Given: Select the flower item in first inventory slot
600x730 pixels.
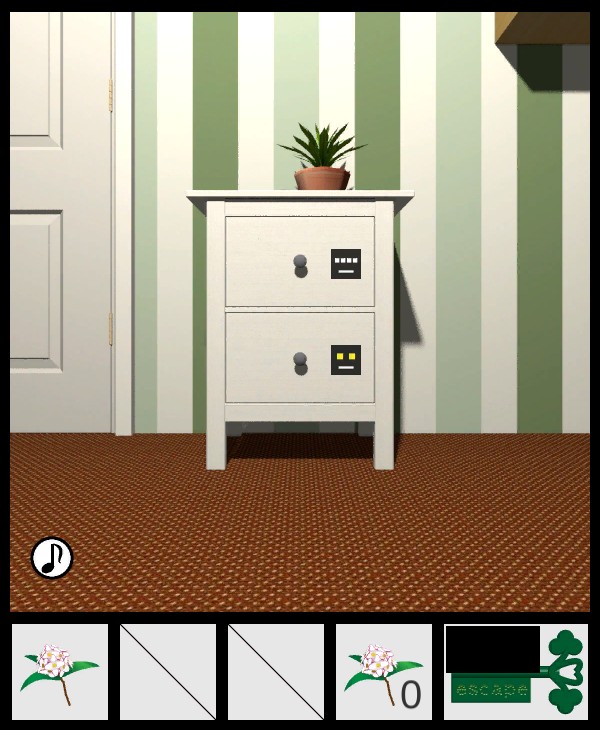Looking at the screenshot, I should 60,672.
